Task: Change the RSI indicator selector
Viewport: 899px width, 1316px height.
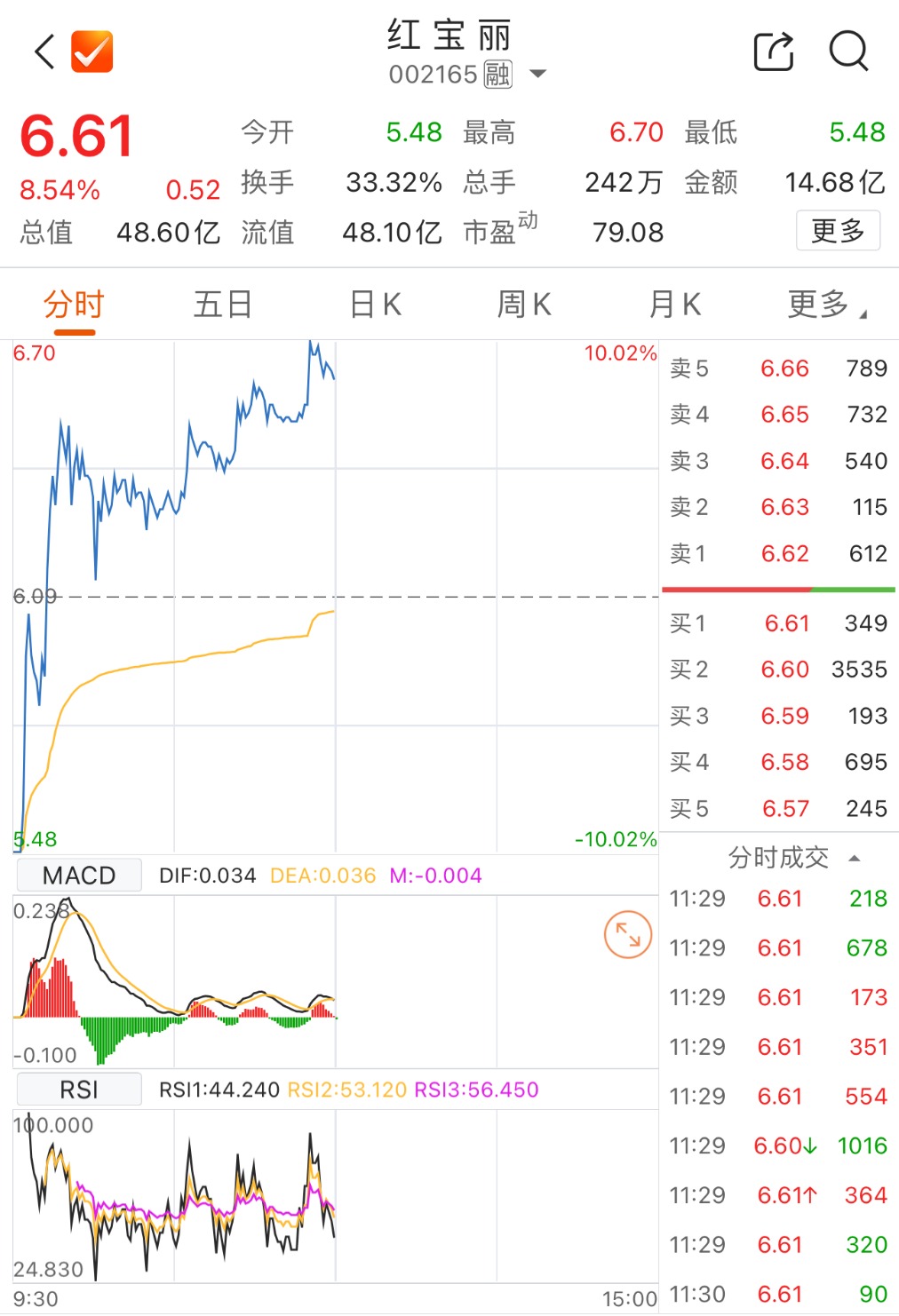Action: 79,1090
